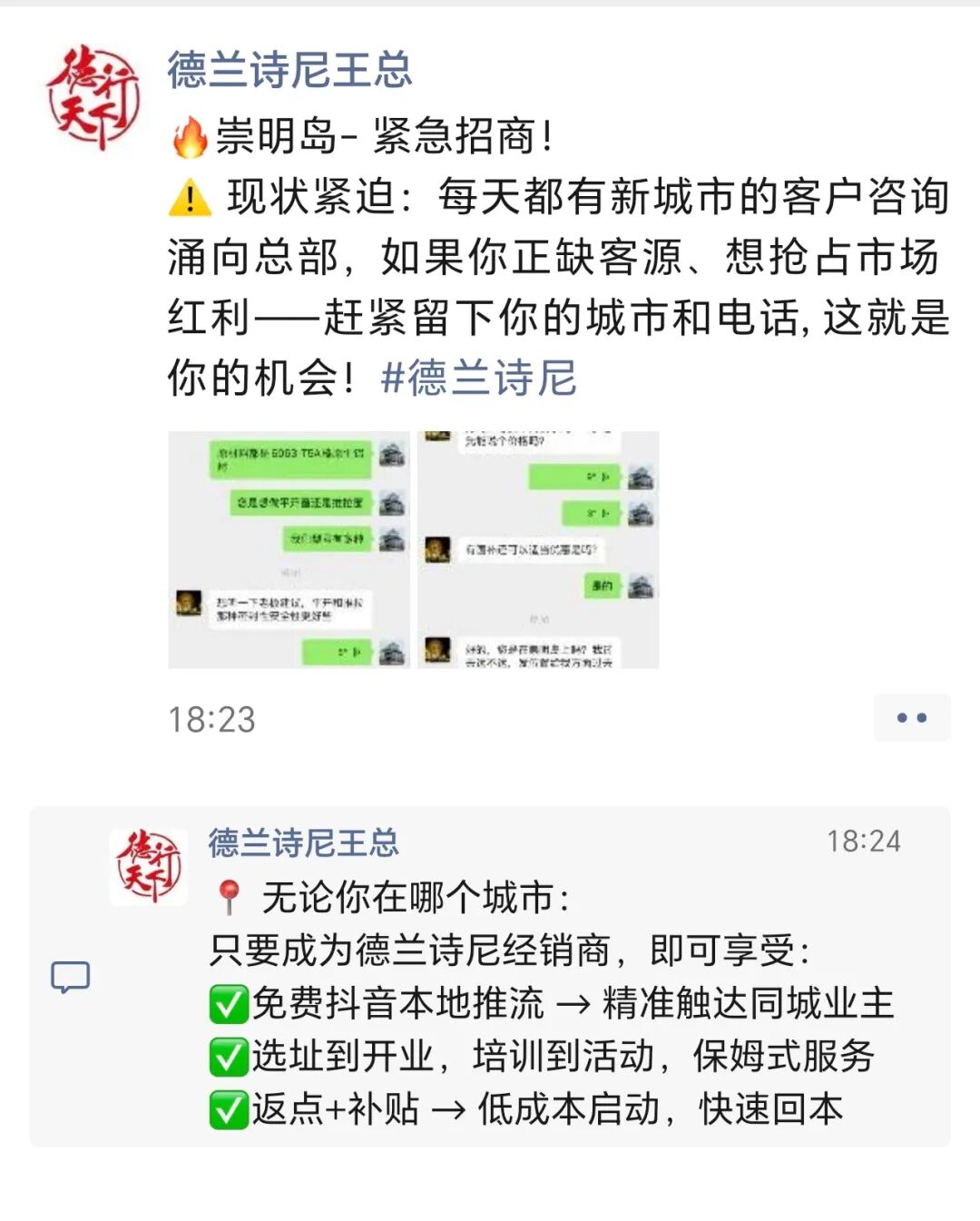Open 德兰诗尼王总's profile from post avatar
This screenshot has width=980, height=1221.
coord(93,96)
